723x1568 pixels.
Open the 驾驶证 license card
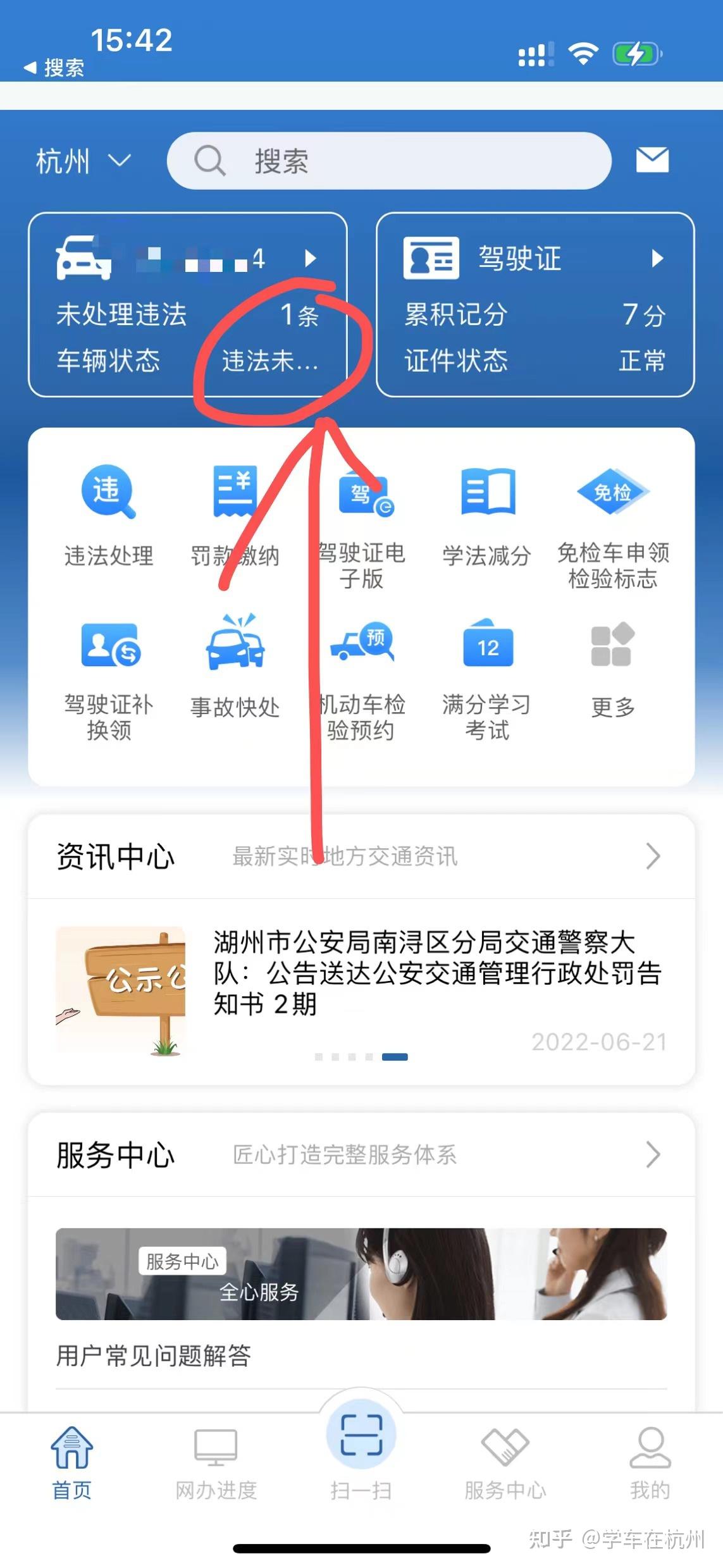tap(535, 305)
